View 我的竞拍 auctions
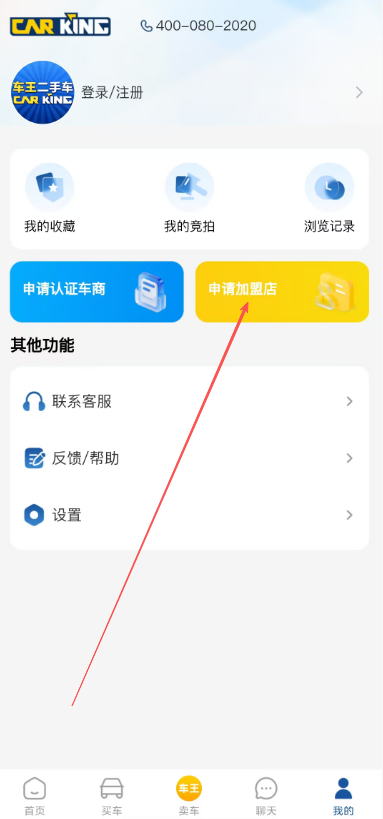 tap(189, 198)
